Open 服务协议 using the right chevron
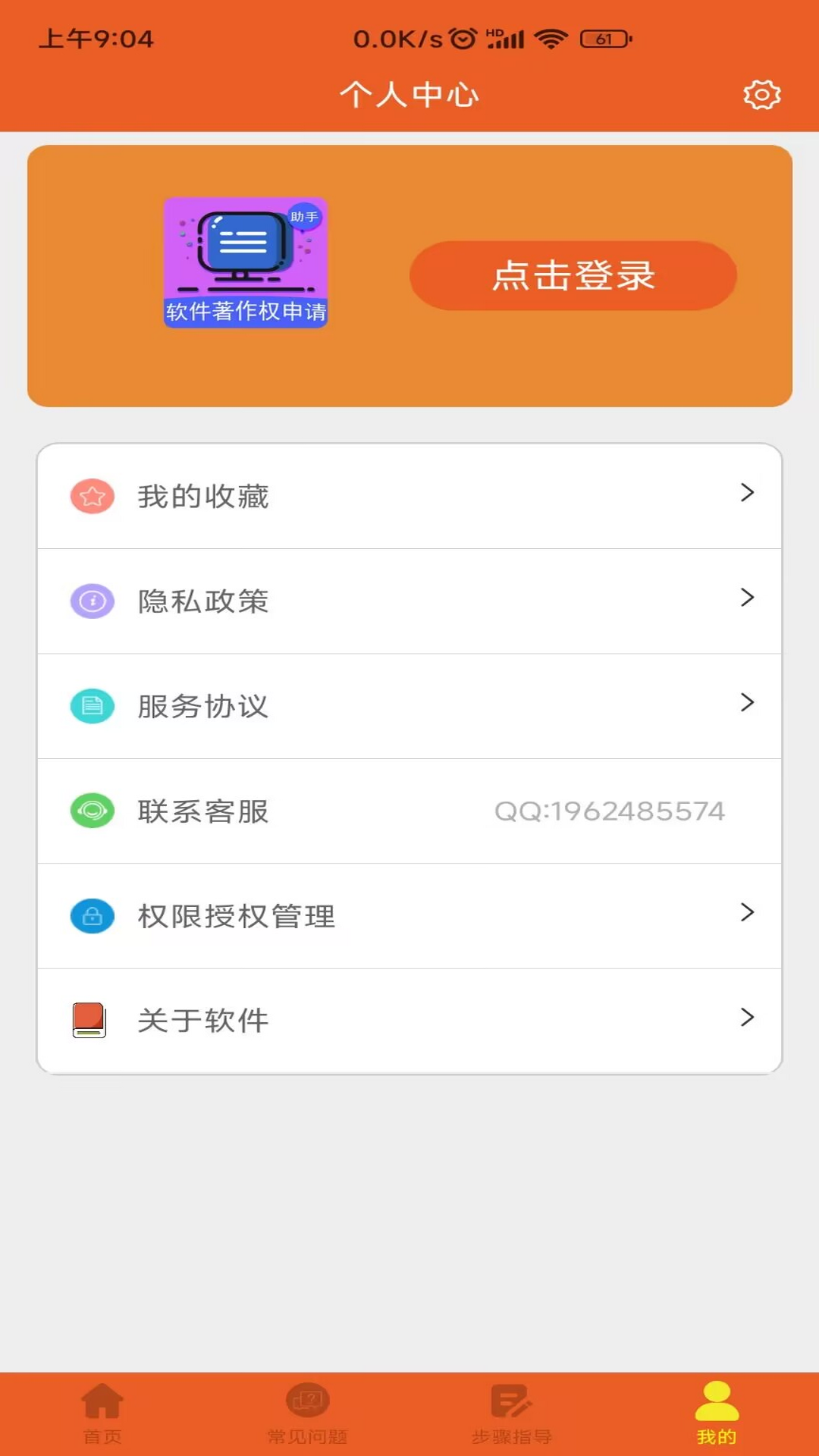 pos(747,703)
